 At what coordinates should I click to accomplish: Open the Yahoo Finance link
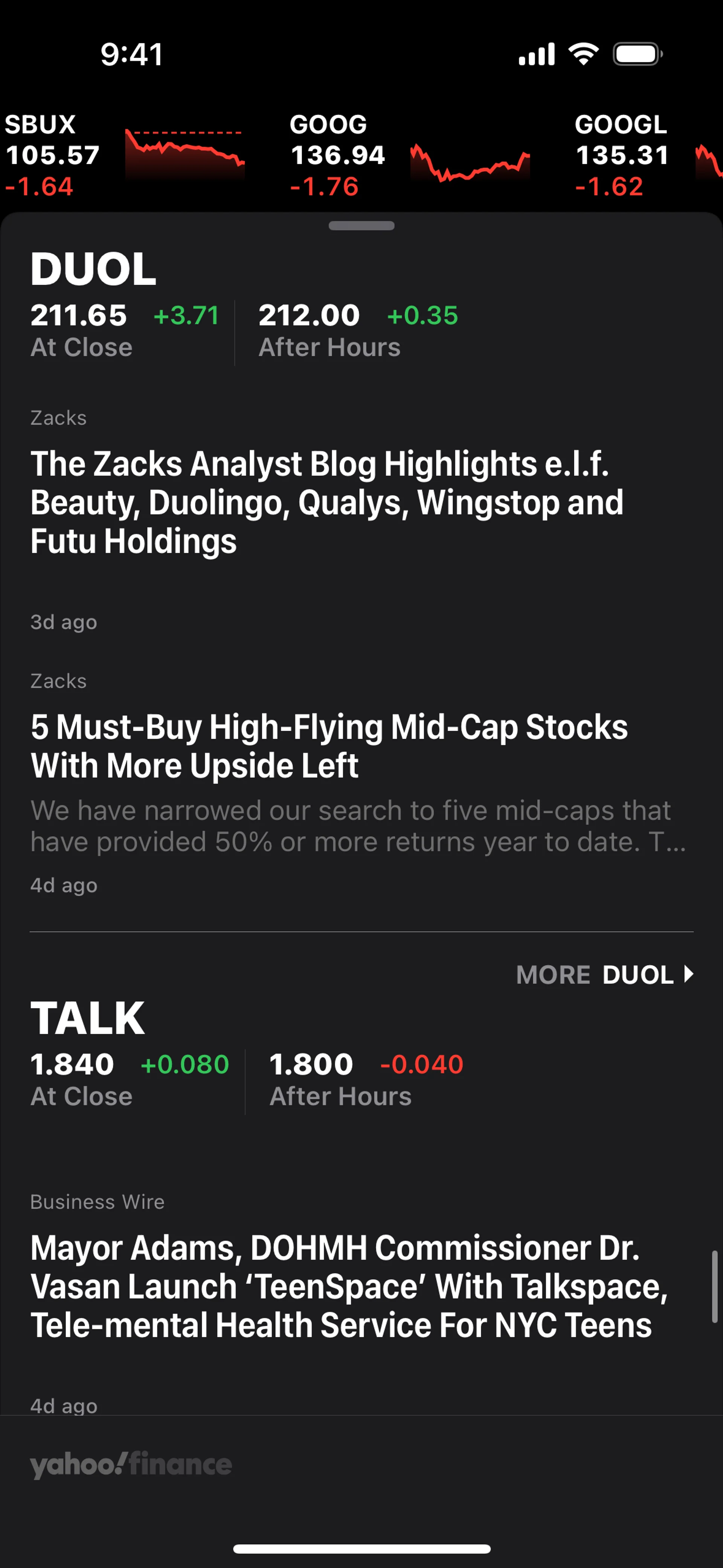[131, 1464]
